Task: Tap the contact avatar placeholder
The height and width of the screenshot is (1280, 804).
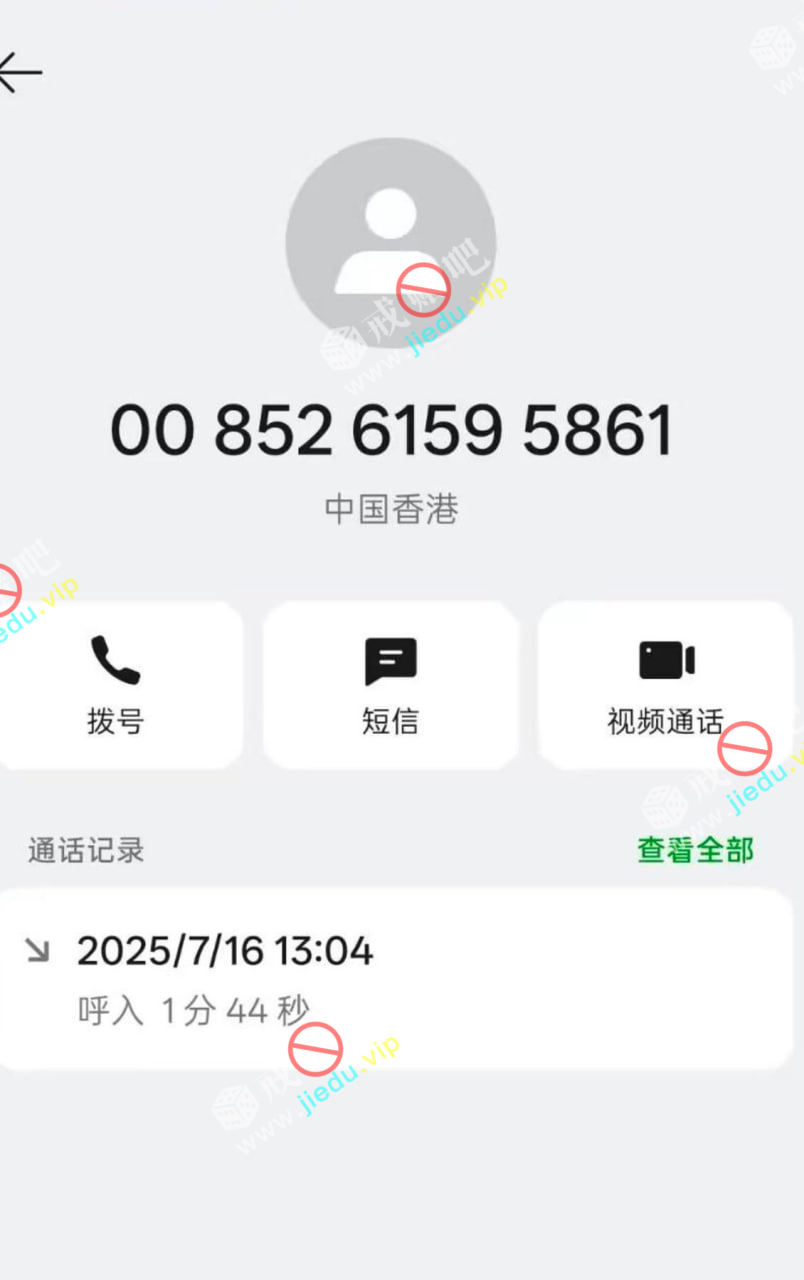Action: [x=390, y=242]
